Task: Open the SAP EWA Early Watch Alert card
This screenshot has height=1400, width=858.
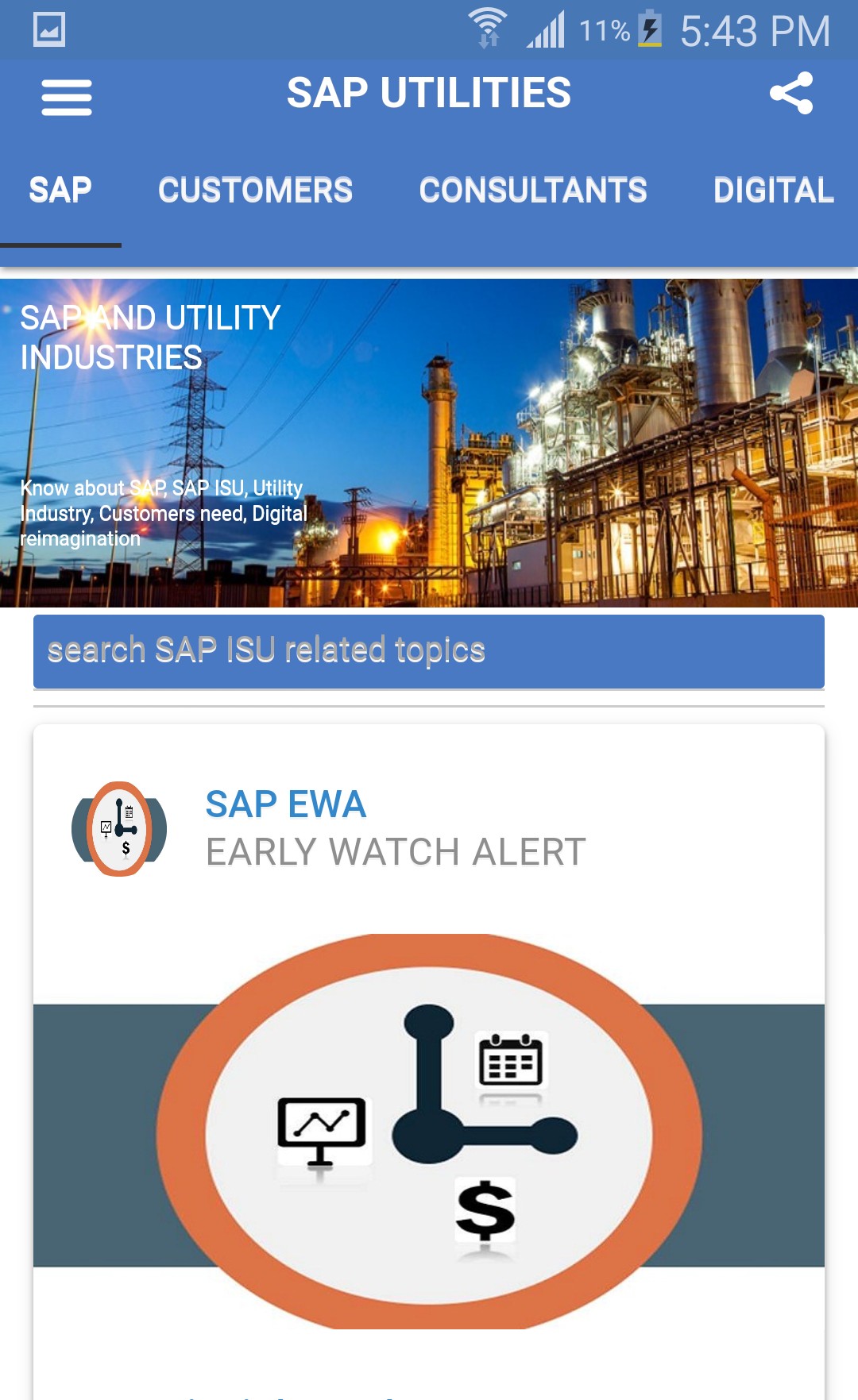Action: coord(429,1062)
